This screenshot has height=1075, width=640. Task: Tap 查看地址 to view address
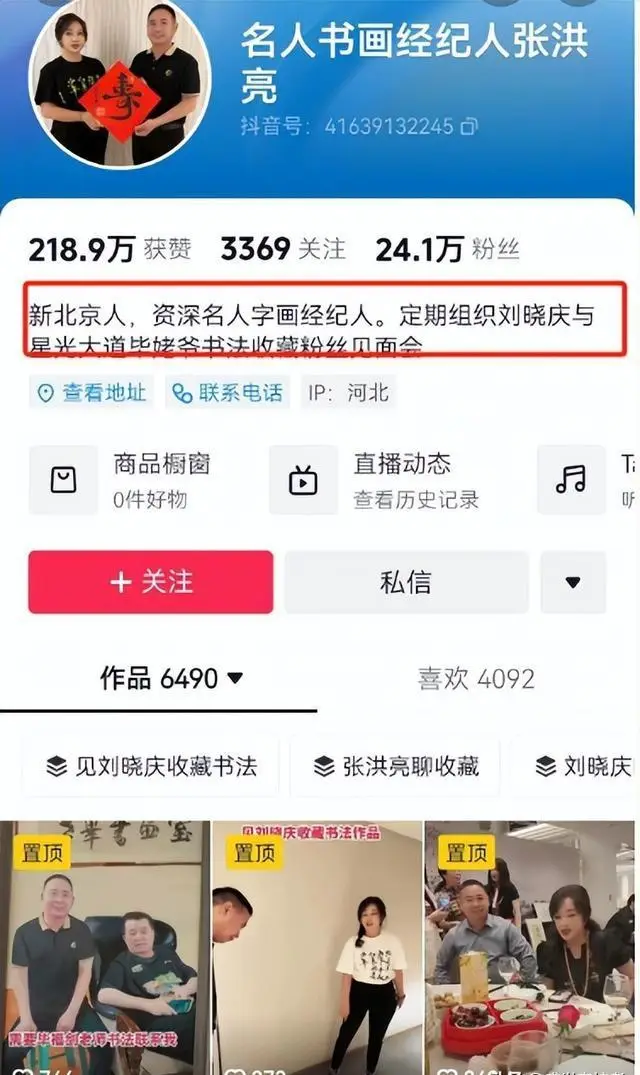pyautogui.click(x=91, y=393)
